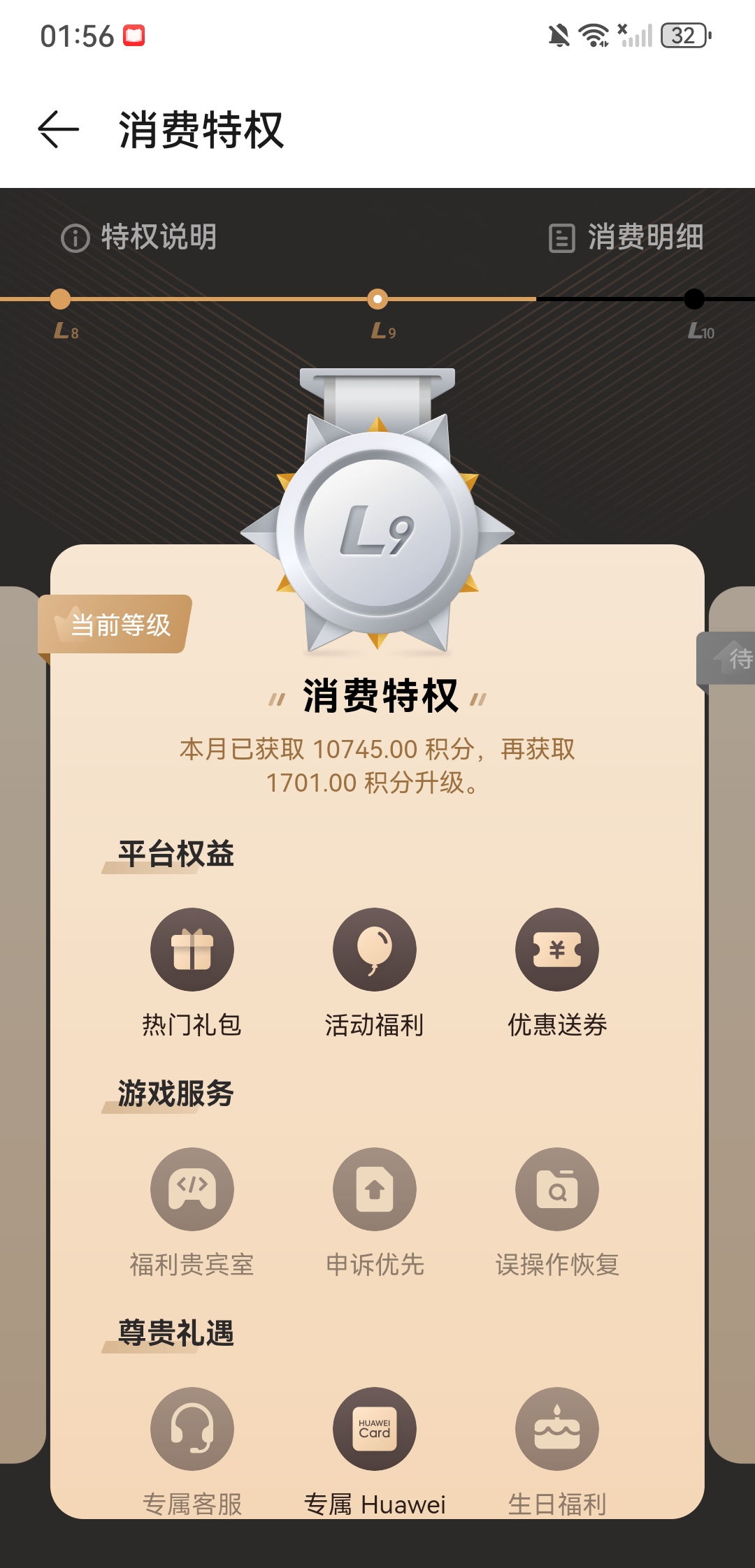Open 误操作恢复 service

click(557, 1190)
